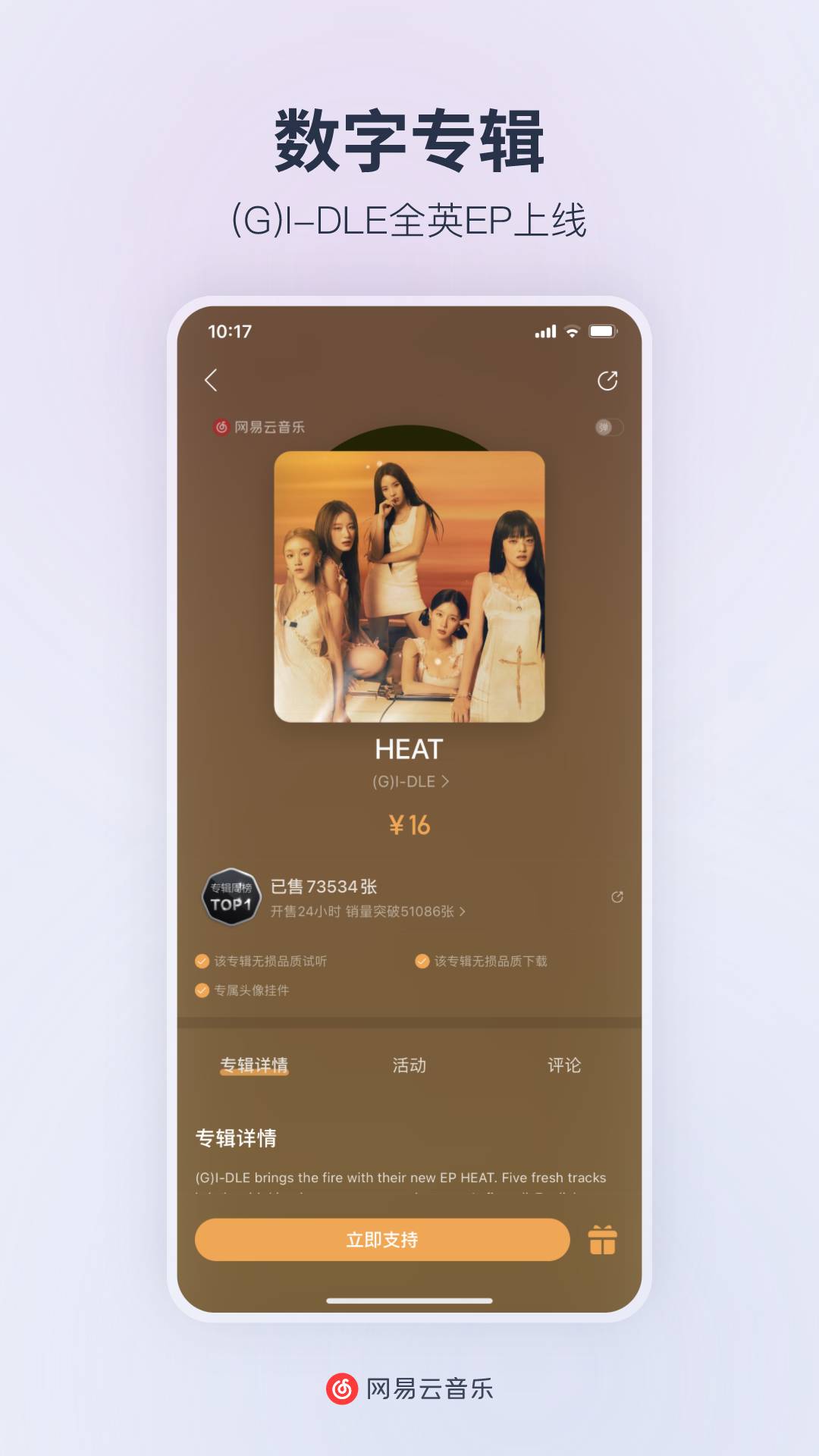819x1456 pixels.
Task: Switch to the 活动 tab
Action: click(409, 1065)
